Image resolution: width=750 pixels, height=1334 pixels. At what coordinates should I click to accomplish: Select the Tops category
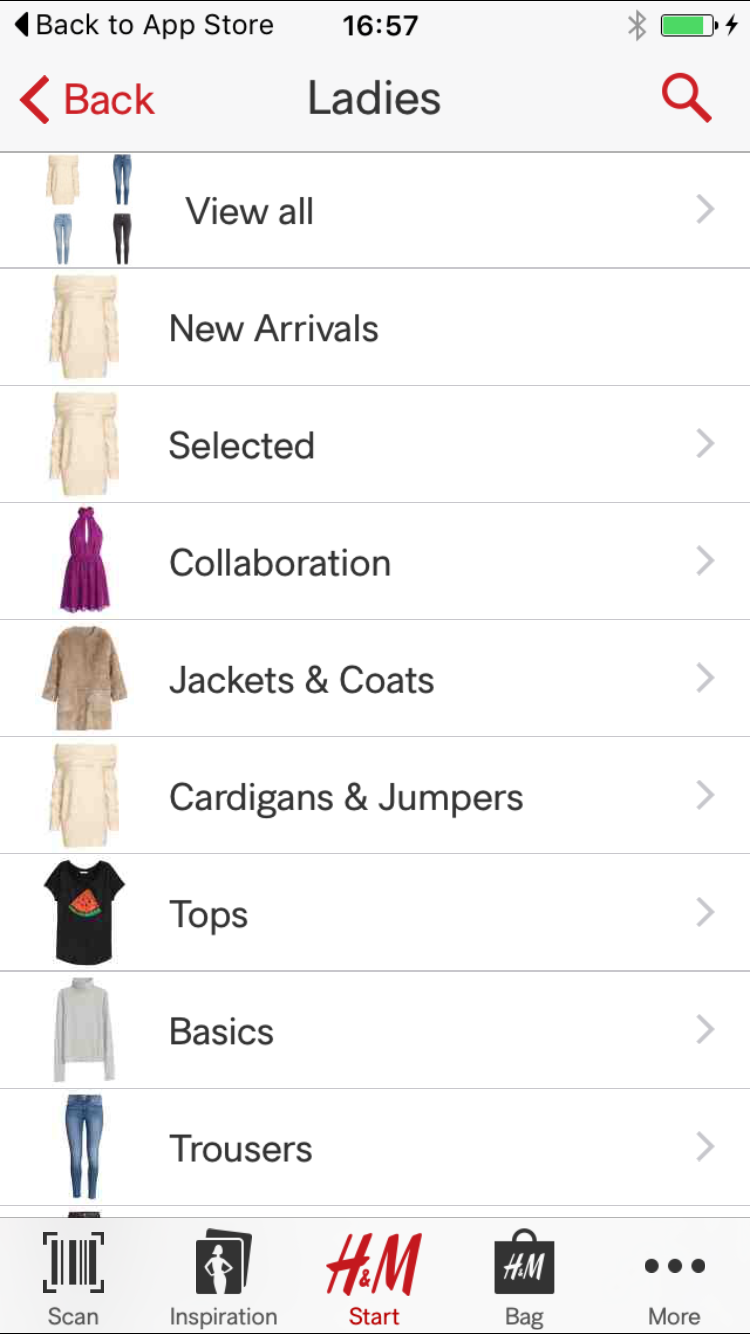375,913
